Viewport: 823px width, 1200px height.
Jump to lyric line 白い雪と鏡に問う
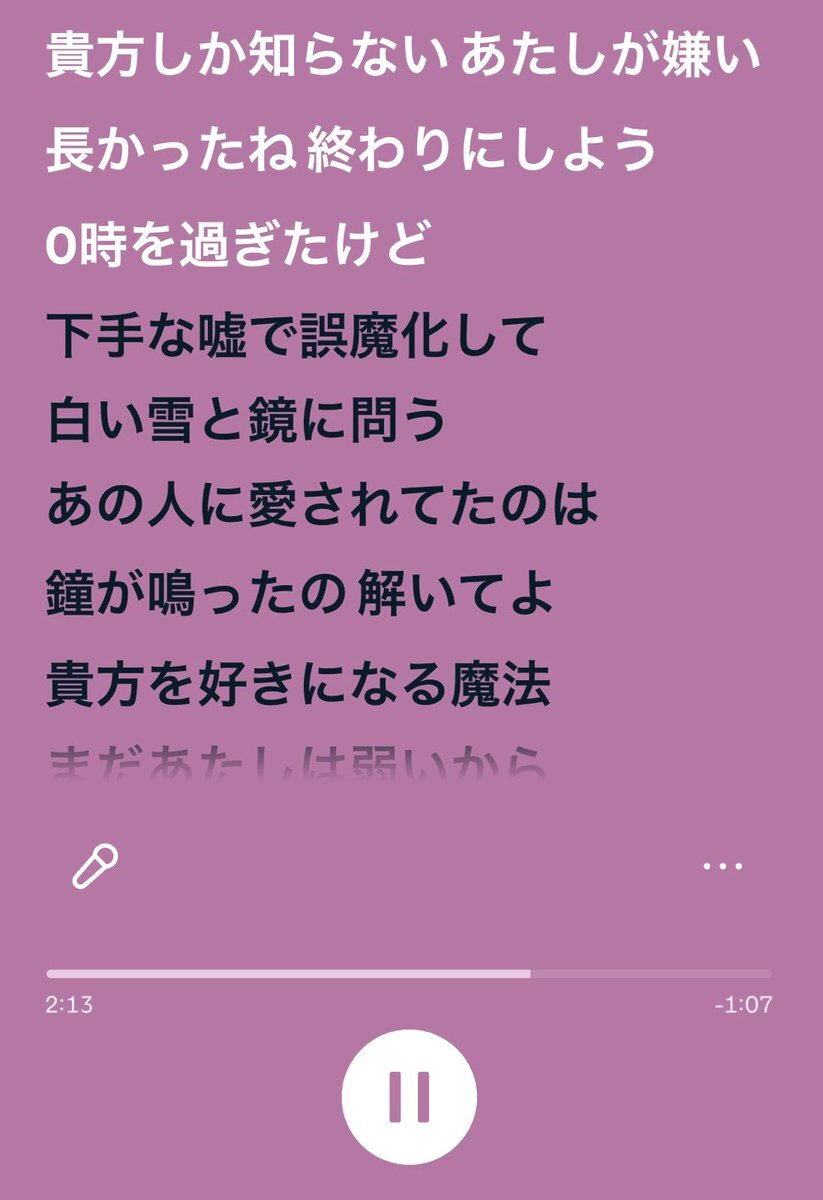tap(246, 422)
